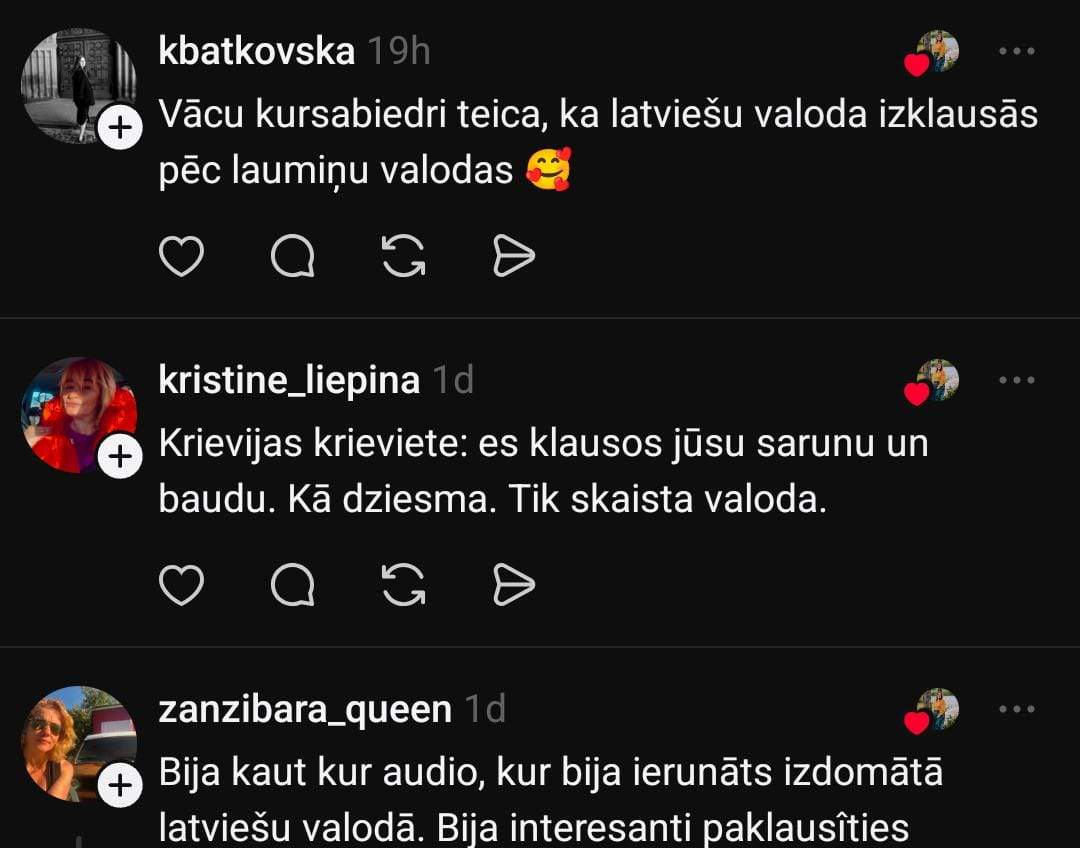Repost kbatkovska's reply
The width and height of the screenshot is (1080, 848).
pos(404,257)
